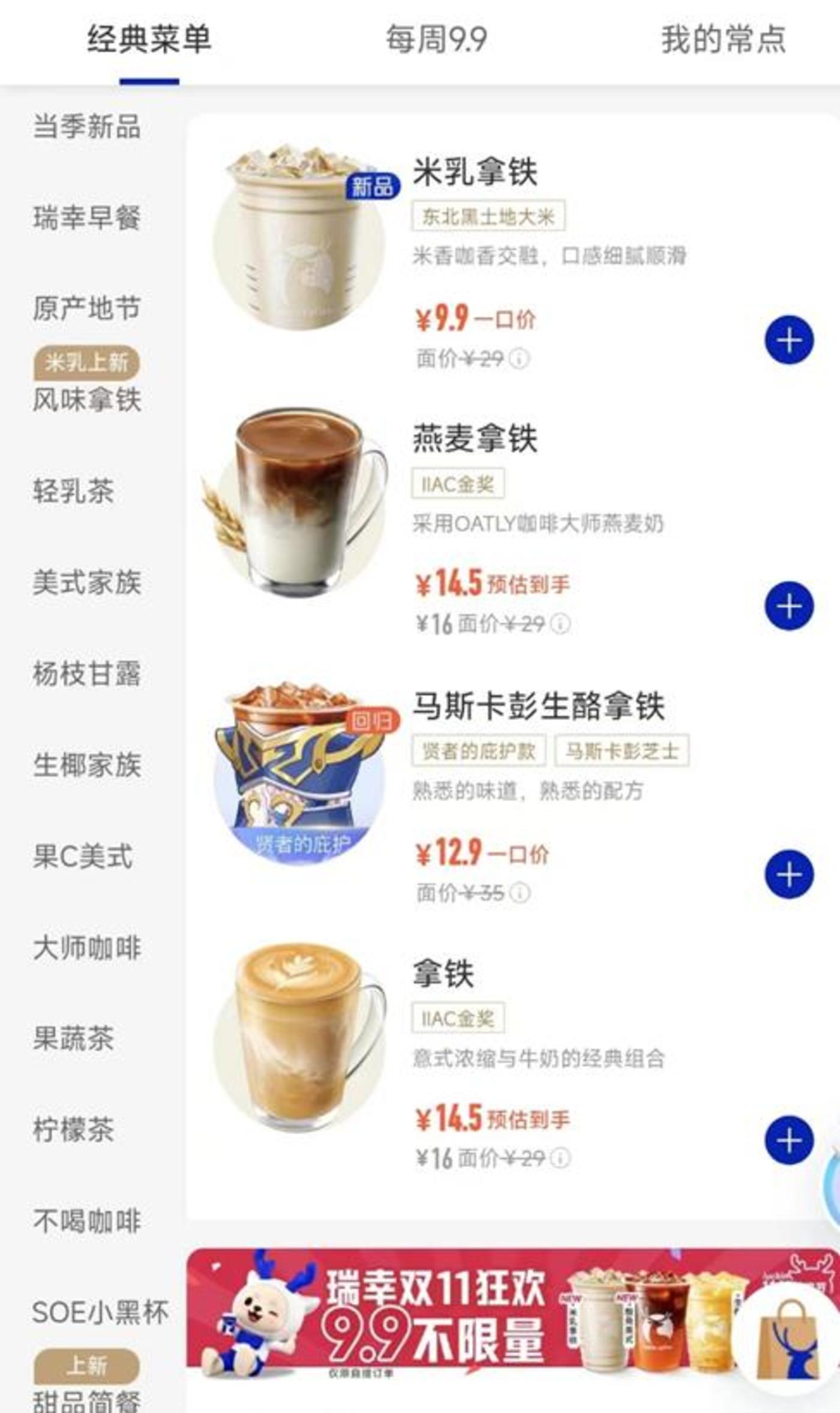Select the 当季新品 category
840x1413 pixels.
click(87, 127)
